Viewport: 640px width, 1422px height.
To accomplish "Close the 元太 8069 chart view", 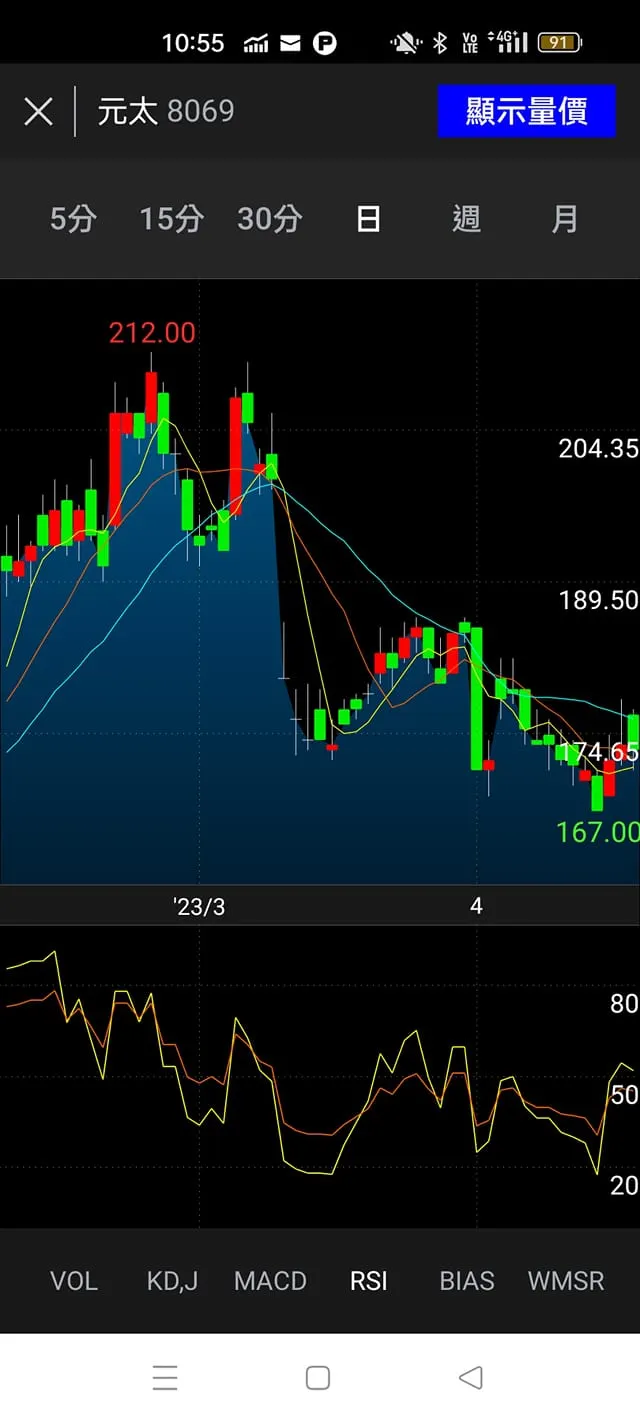I will (x=38, y=111).
